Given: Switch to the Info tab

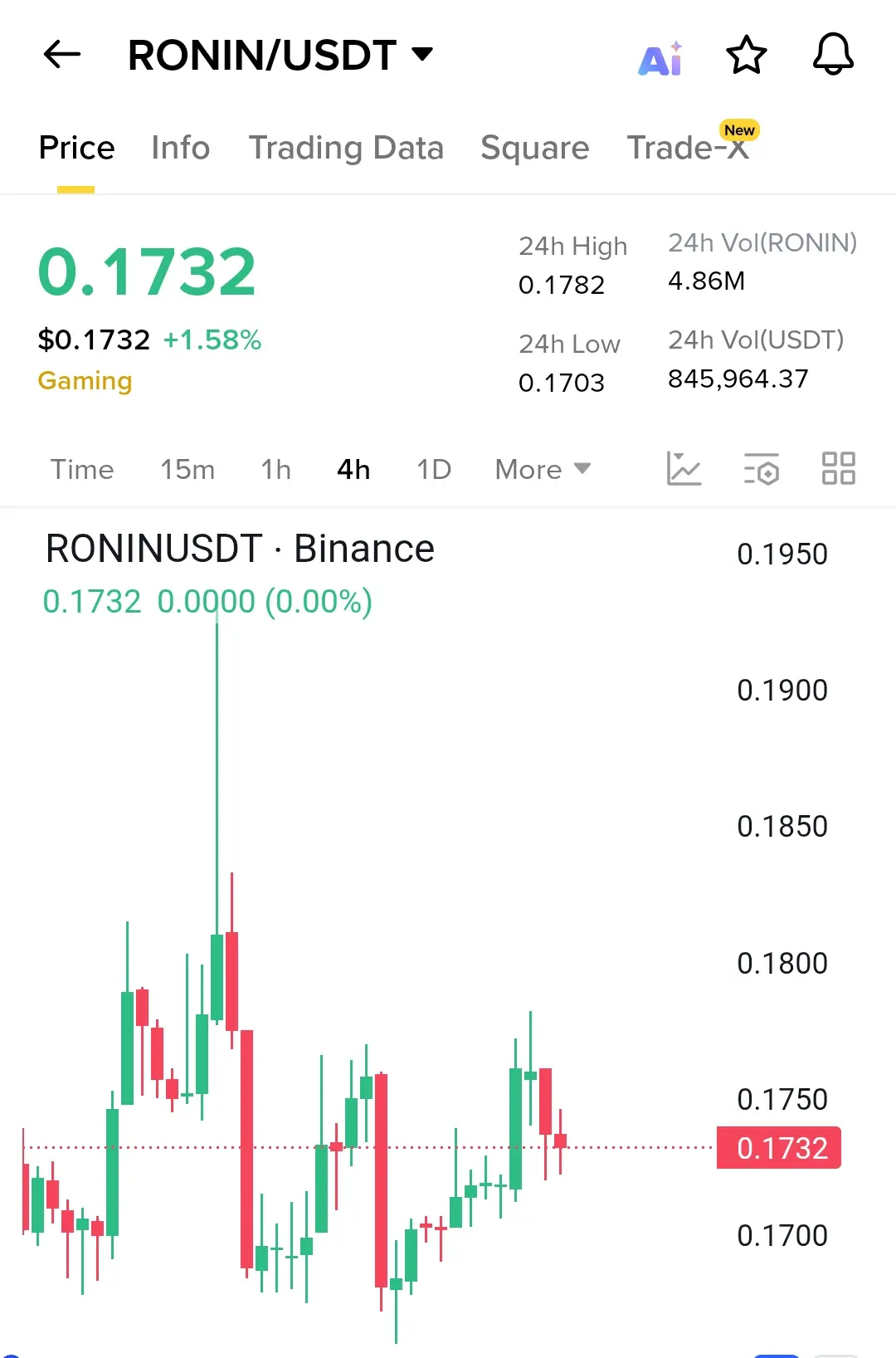Looking at the screenshot, I should click(180, 148).
